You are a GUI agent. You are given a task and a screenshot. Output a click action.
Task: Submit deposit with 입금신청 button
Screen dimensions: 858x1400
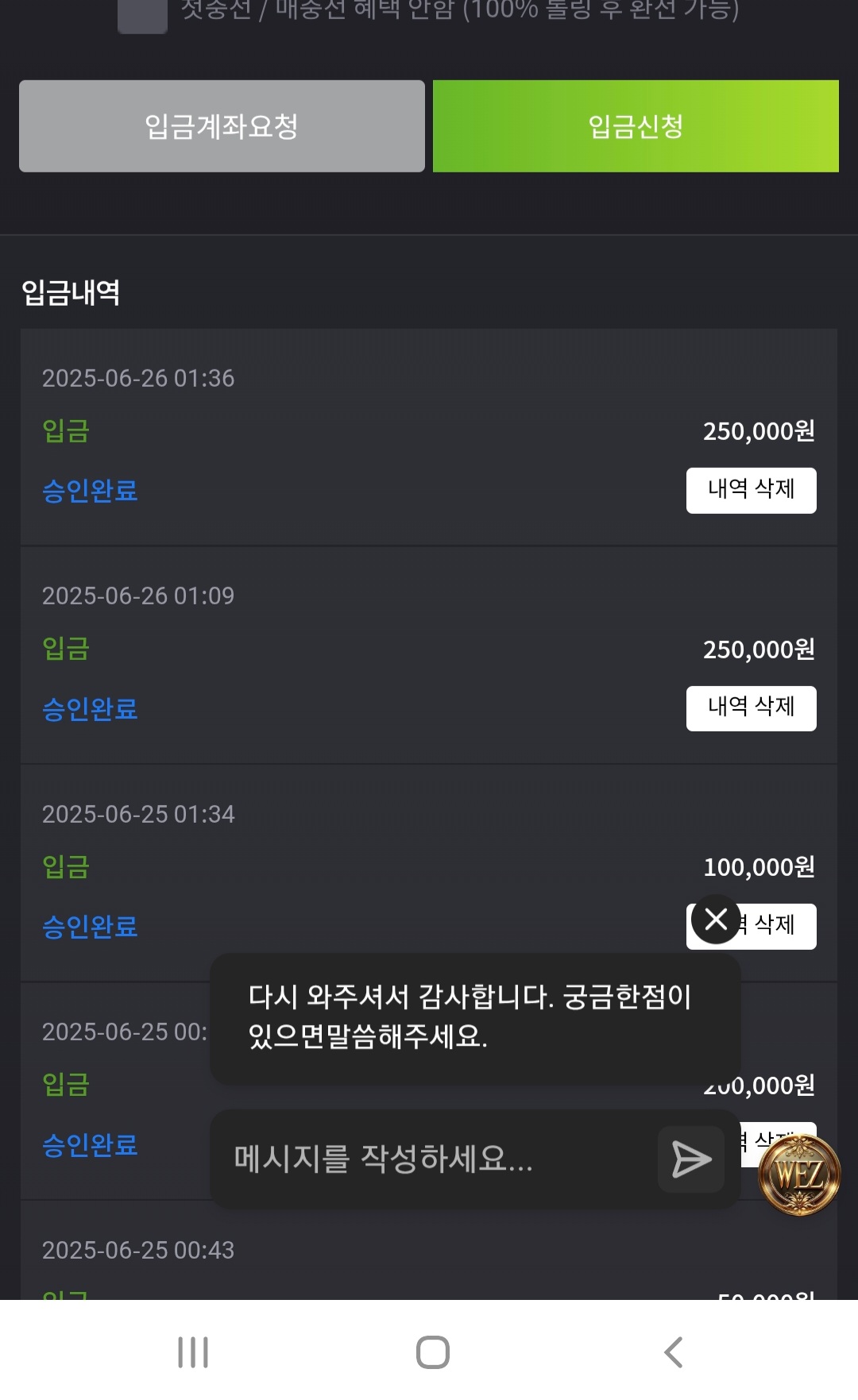tap(636, 126)
